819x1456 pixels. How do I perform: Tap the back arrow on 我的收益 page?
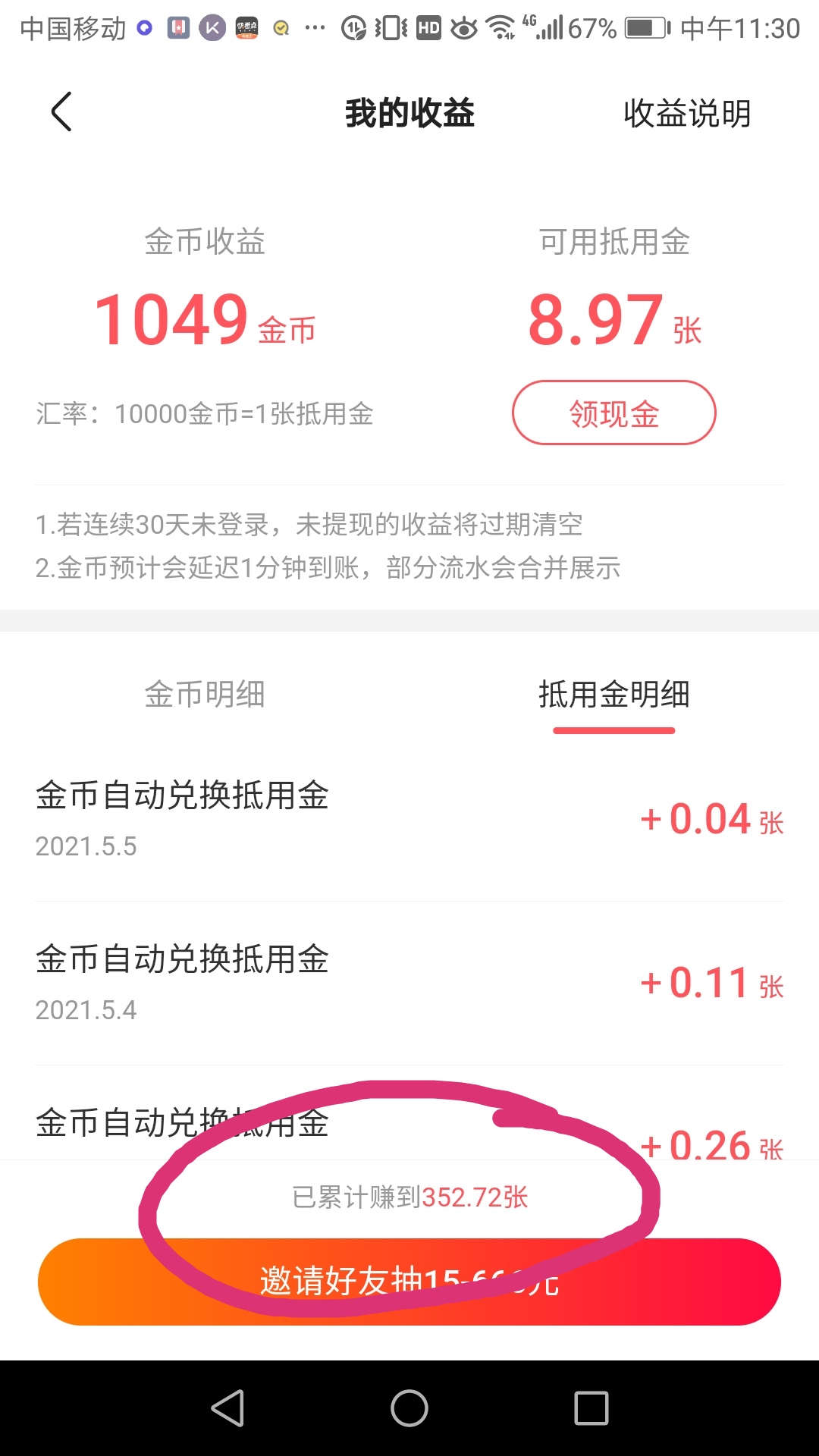pyautogui.click(x=61, y=112)
